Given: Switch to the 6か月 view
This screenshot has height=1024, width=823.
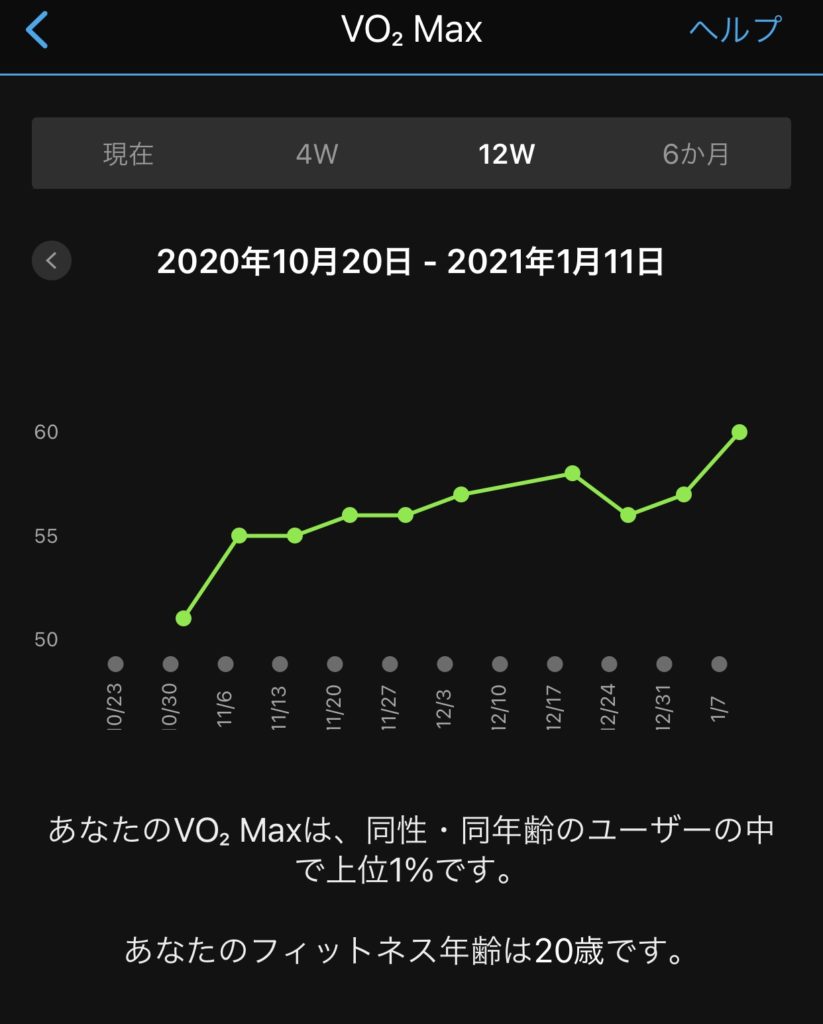Looking at the screenshot, I should pyautogui.click(x=695, y=154).
